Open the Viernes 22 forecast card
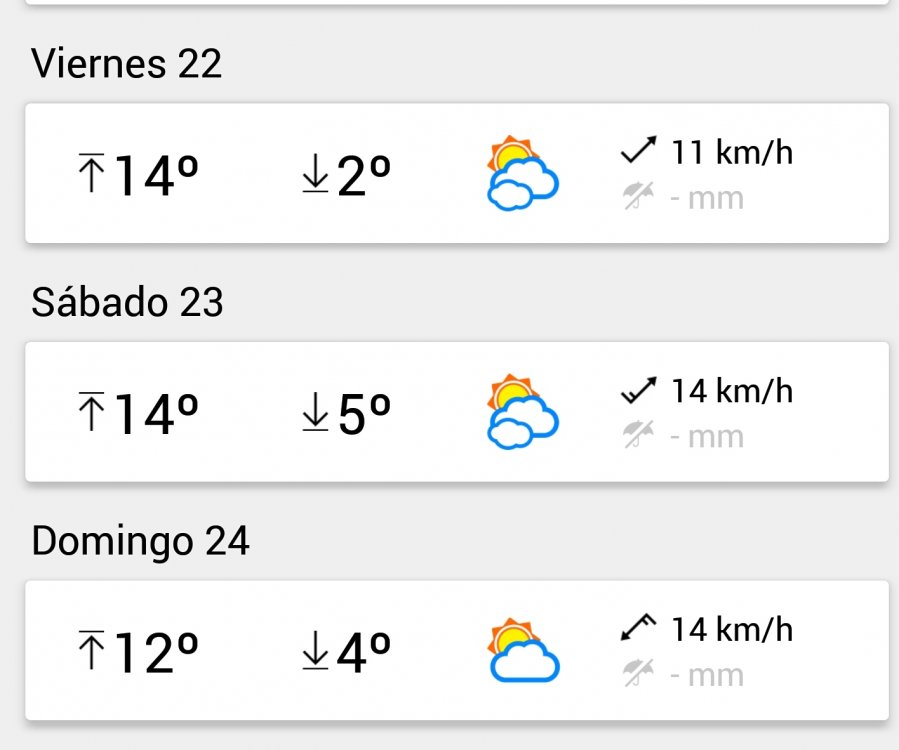The height and width of the screenshot is (750, 899). tap(456, 173)
